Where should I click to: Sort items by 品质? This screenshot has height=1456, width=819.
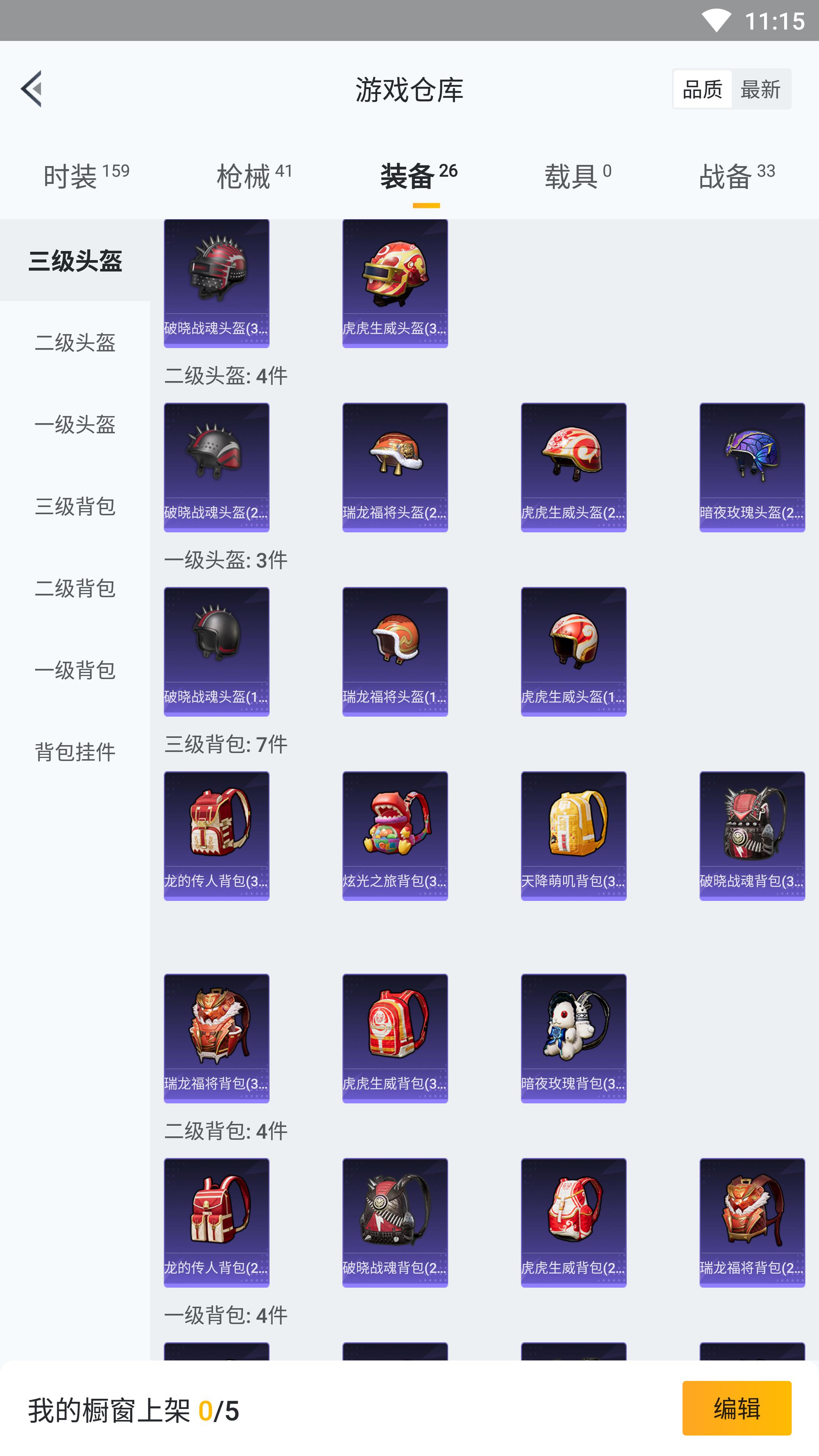point(702,89)
